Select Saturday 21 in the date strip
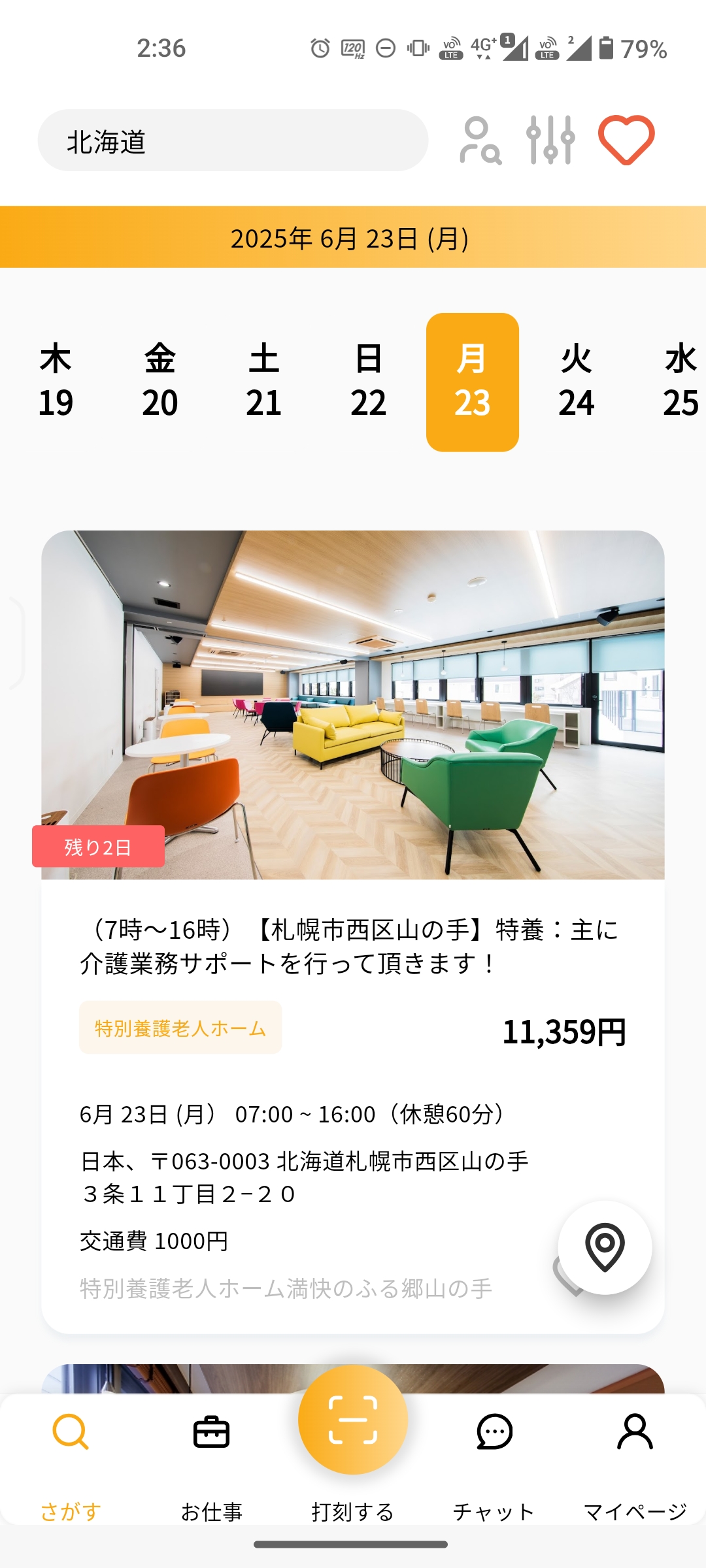706x1568 pixels. [263, 382]
